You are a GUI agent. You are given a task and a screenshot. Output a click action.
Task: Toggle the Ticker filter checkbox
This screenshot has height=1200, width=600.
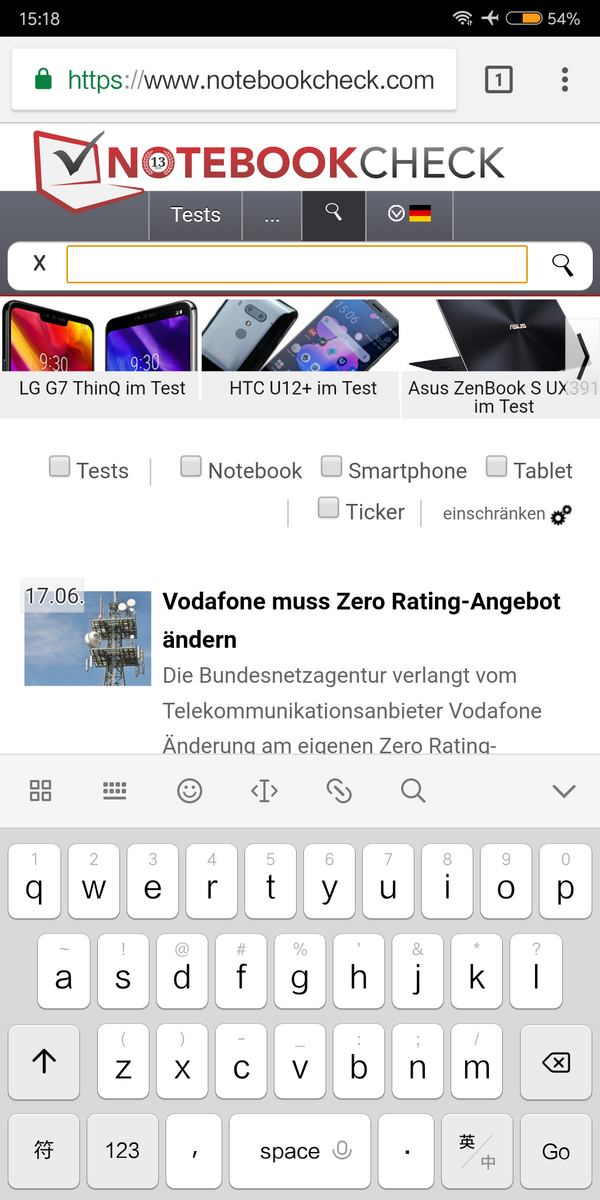(x=328, y=508)
